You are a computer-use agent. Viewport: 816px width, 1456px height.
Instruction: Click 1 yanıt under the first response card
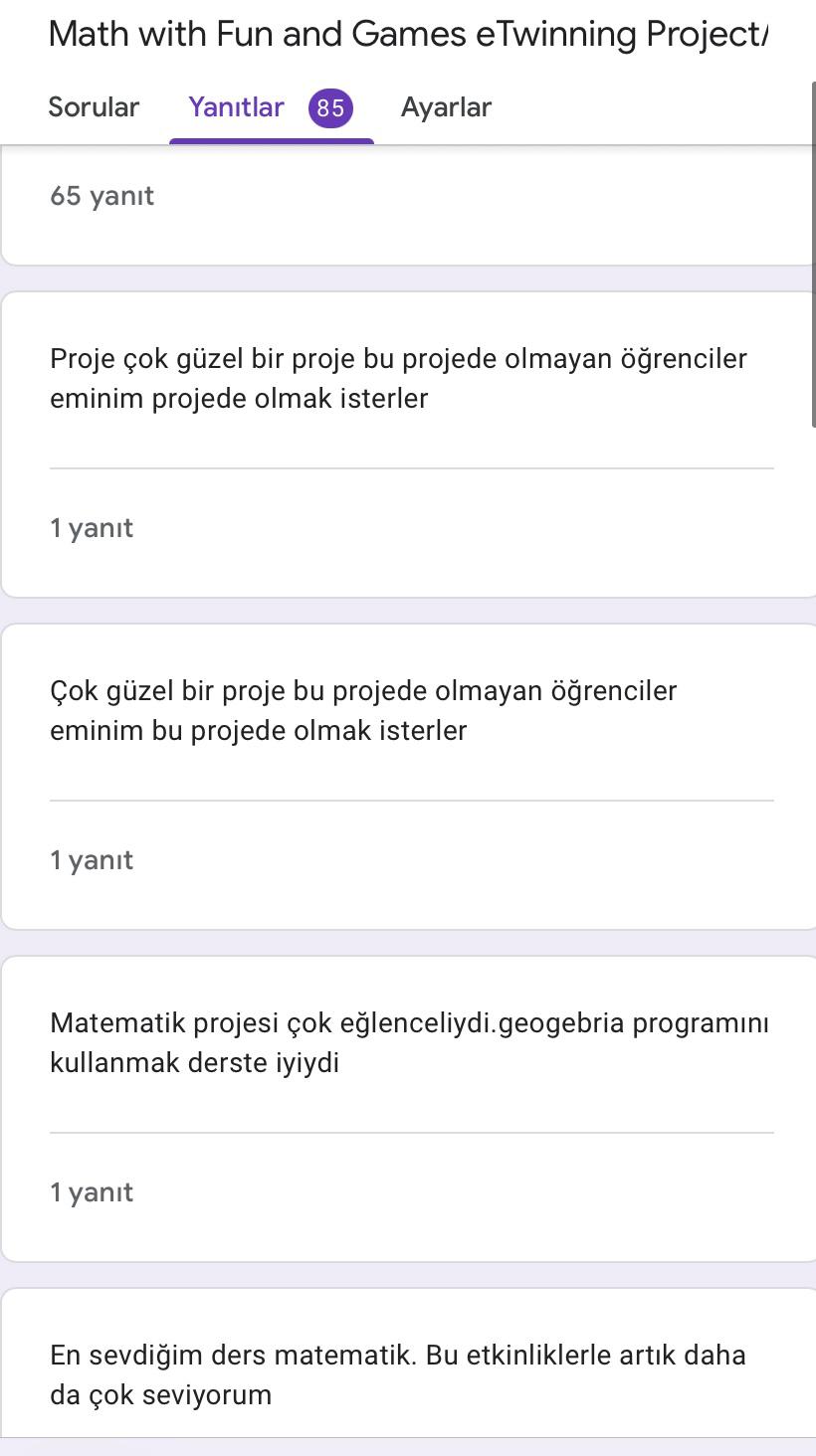coord(91,528)
